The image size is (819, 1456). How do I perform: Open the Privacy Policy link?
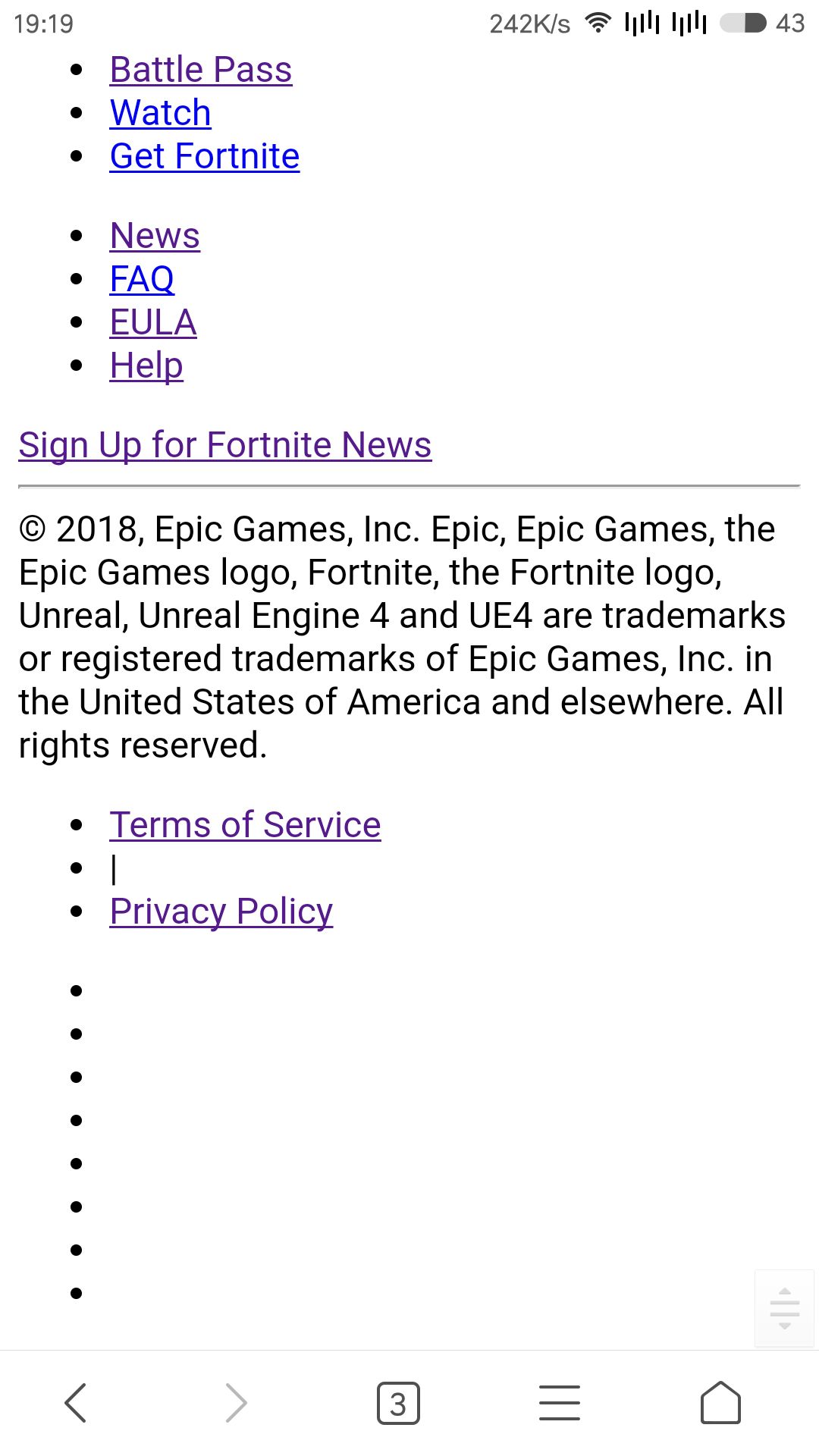coord(221,912)
